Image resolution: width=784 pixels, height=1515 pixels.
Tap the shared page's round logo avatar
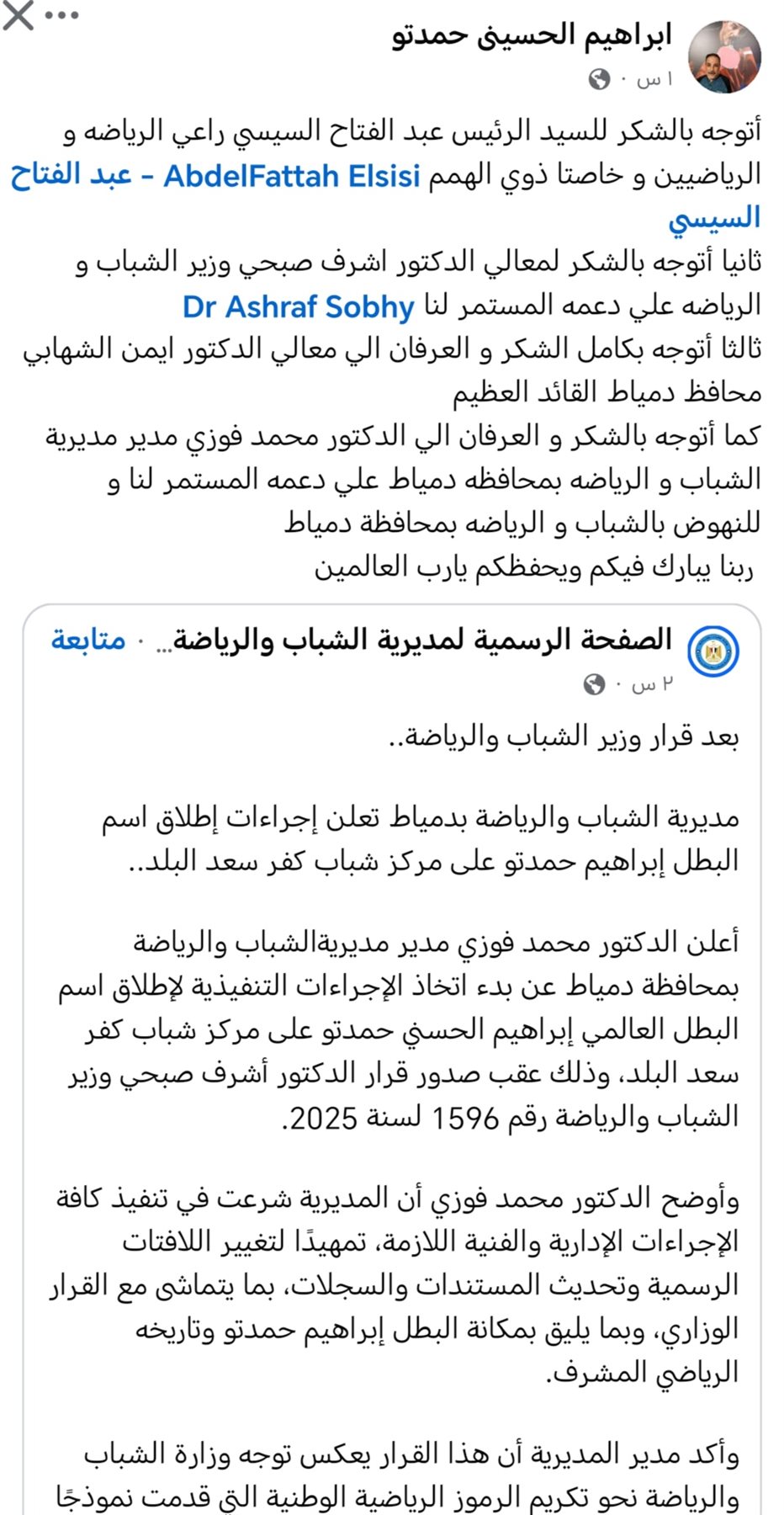coord(713,651)
